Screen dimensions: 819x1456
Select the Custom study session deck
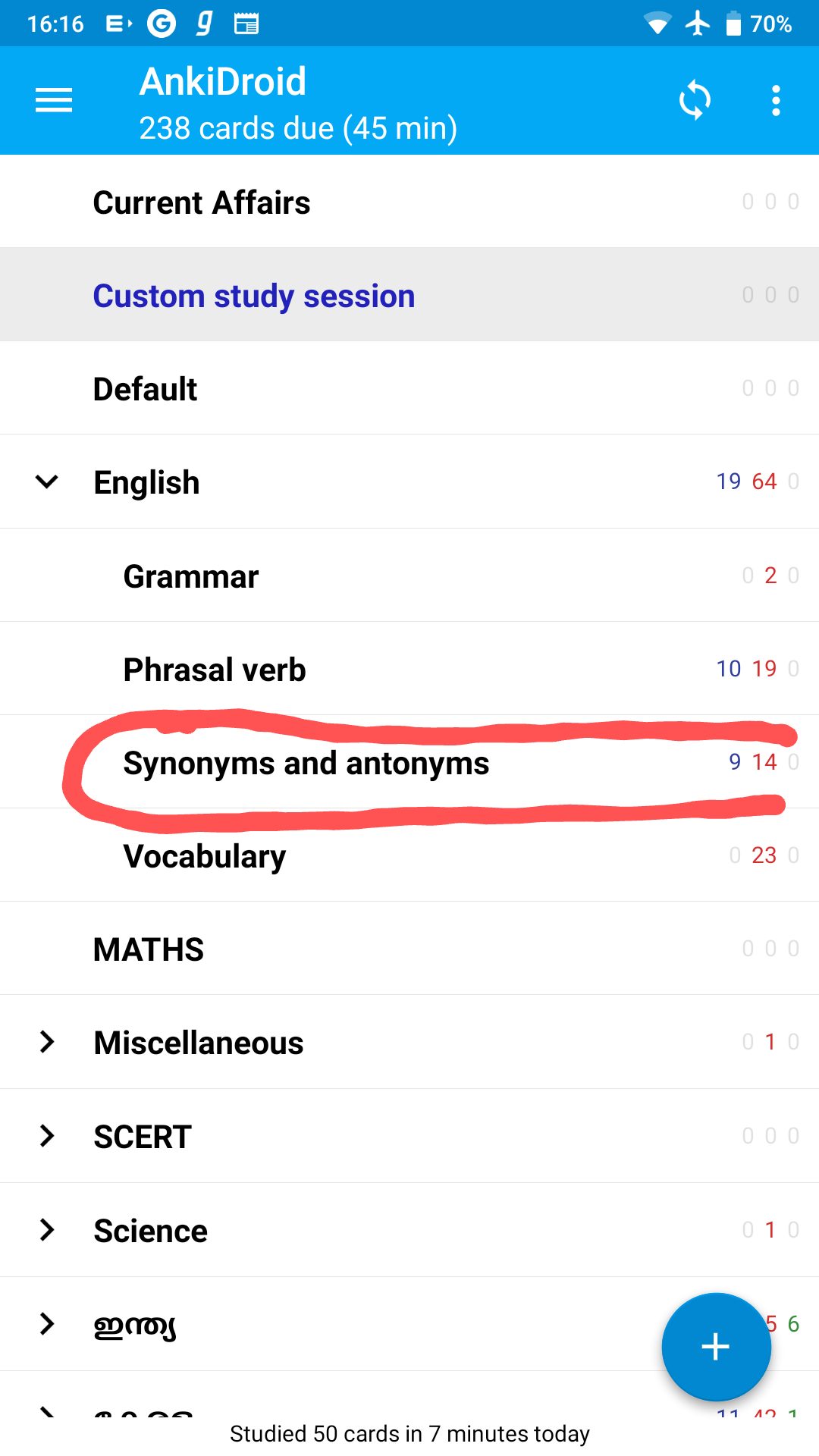[x=254, y=296]
